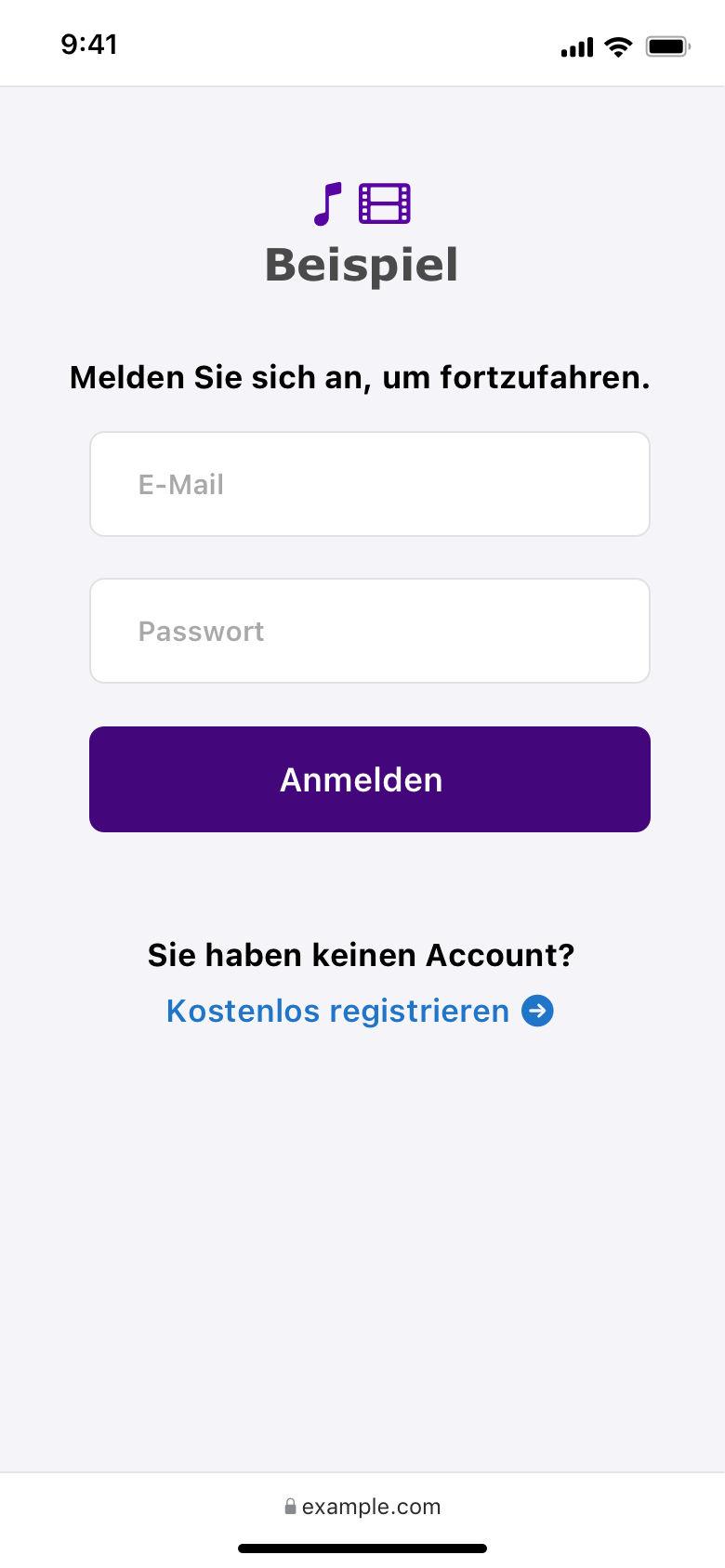Submit login with the Anmelden button

pos(369,779)
